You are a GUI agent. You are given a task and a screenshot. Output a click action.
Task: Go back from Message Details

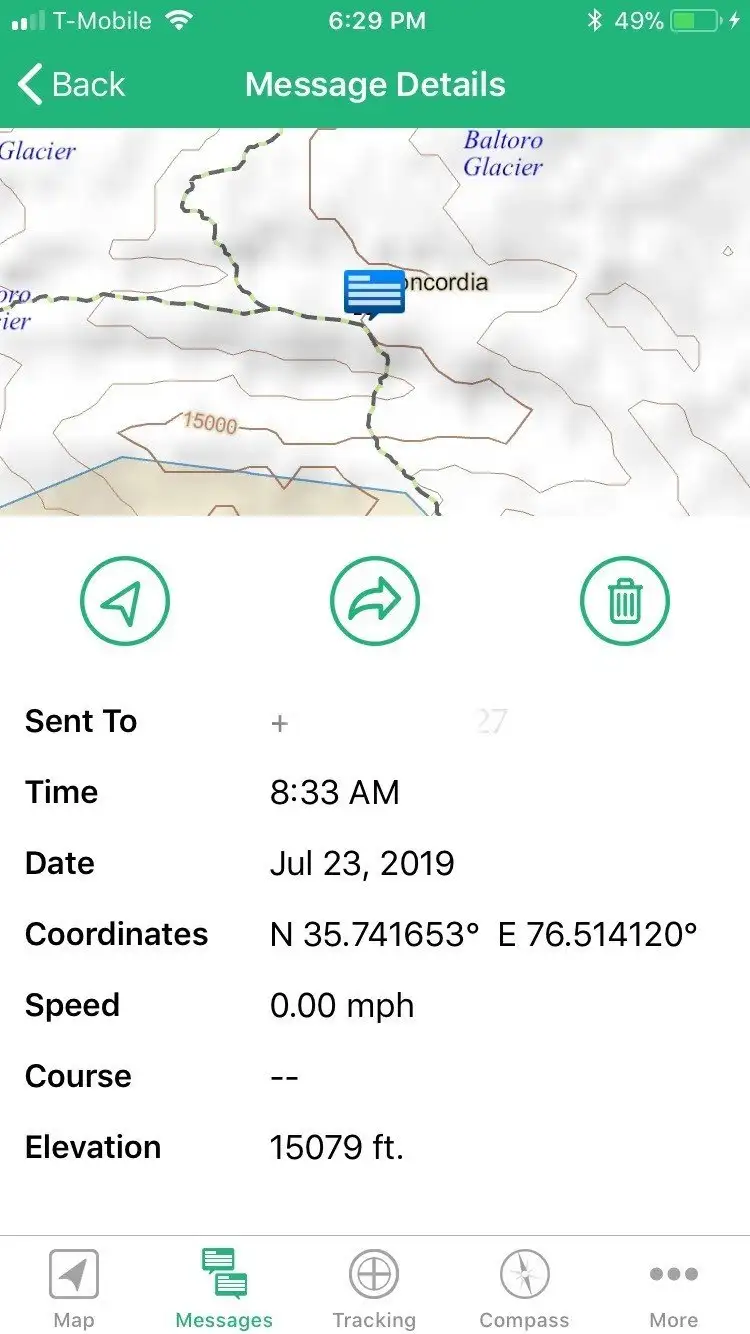click(x=72, y=85)
